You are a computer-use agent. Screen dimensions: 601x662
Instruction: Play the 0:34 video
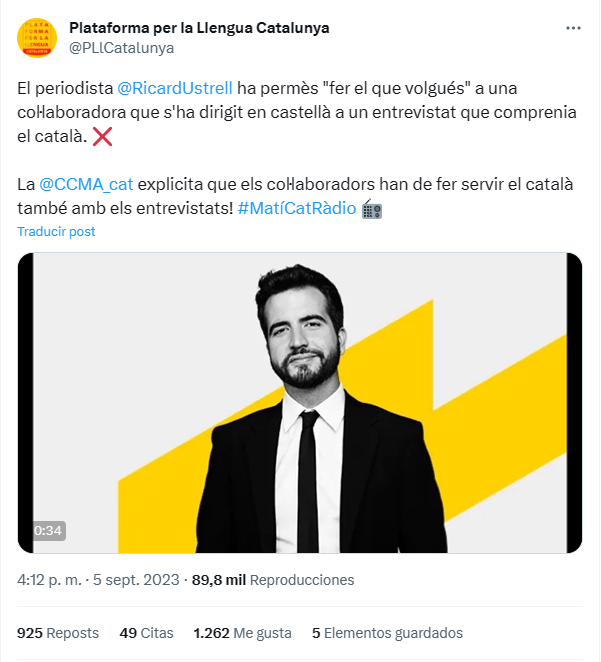click(x=300, y=402)
